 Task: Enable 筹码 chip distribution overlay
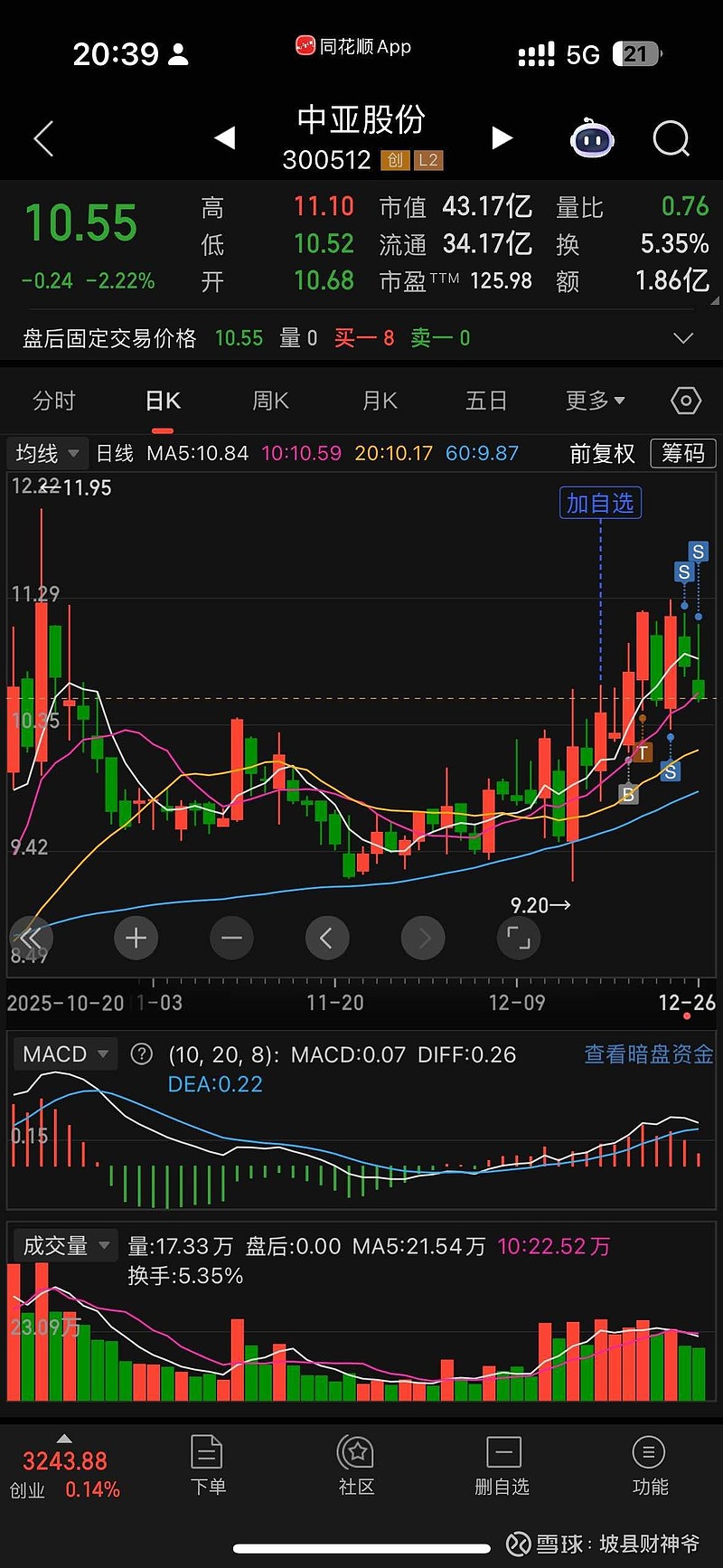pos(682,453)
